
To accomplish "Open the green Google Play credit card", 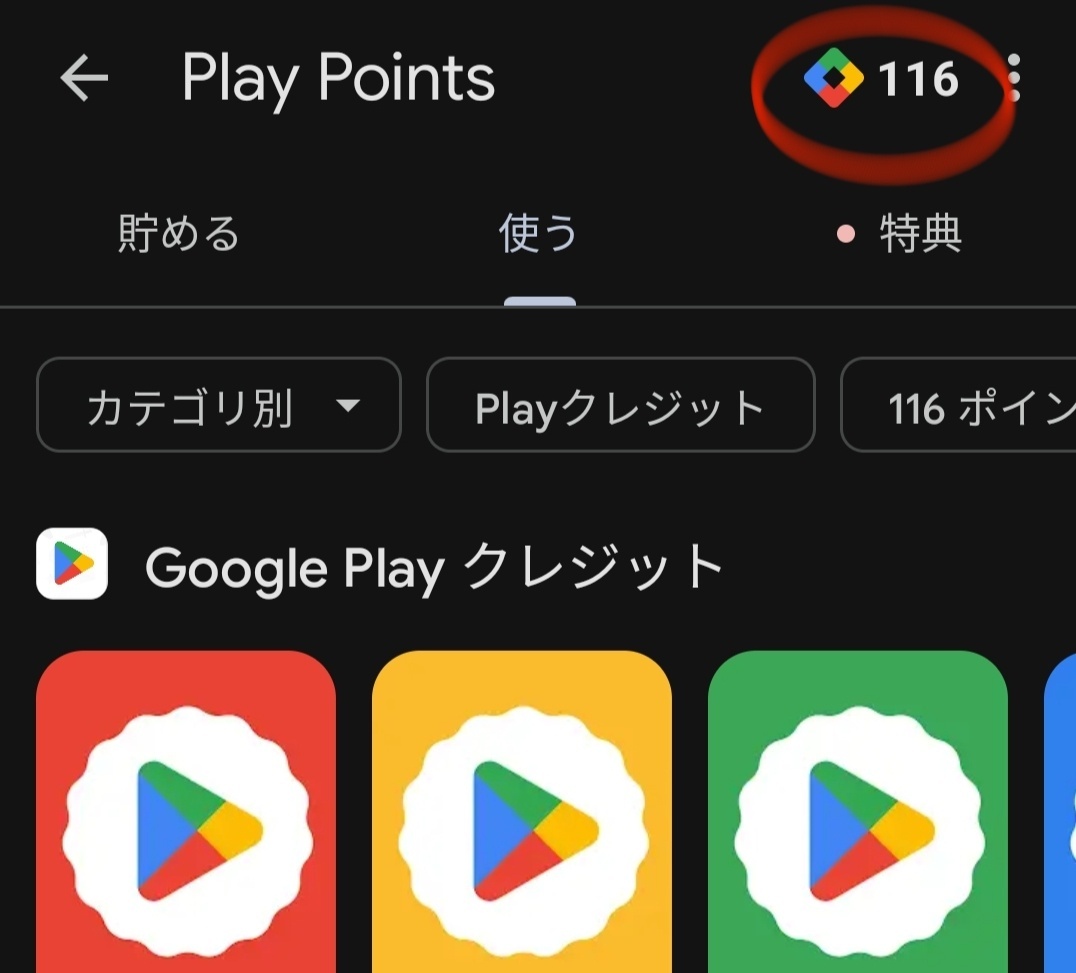I will [858, 810].
